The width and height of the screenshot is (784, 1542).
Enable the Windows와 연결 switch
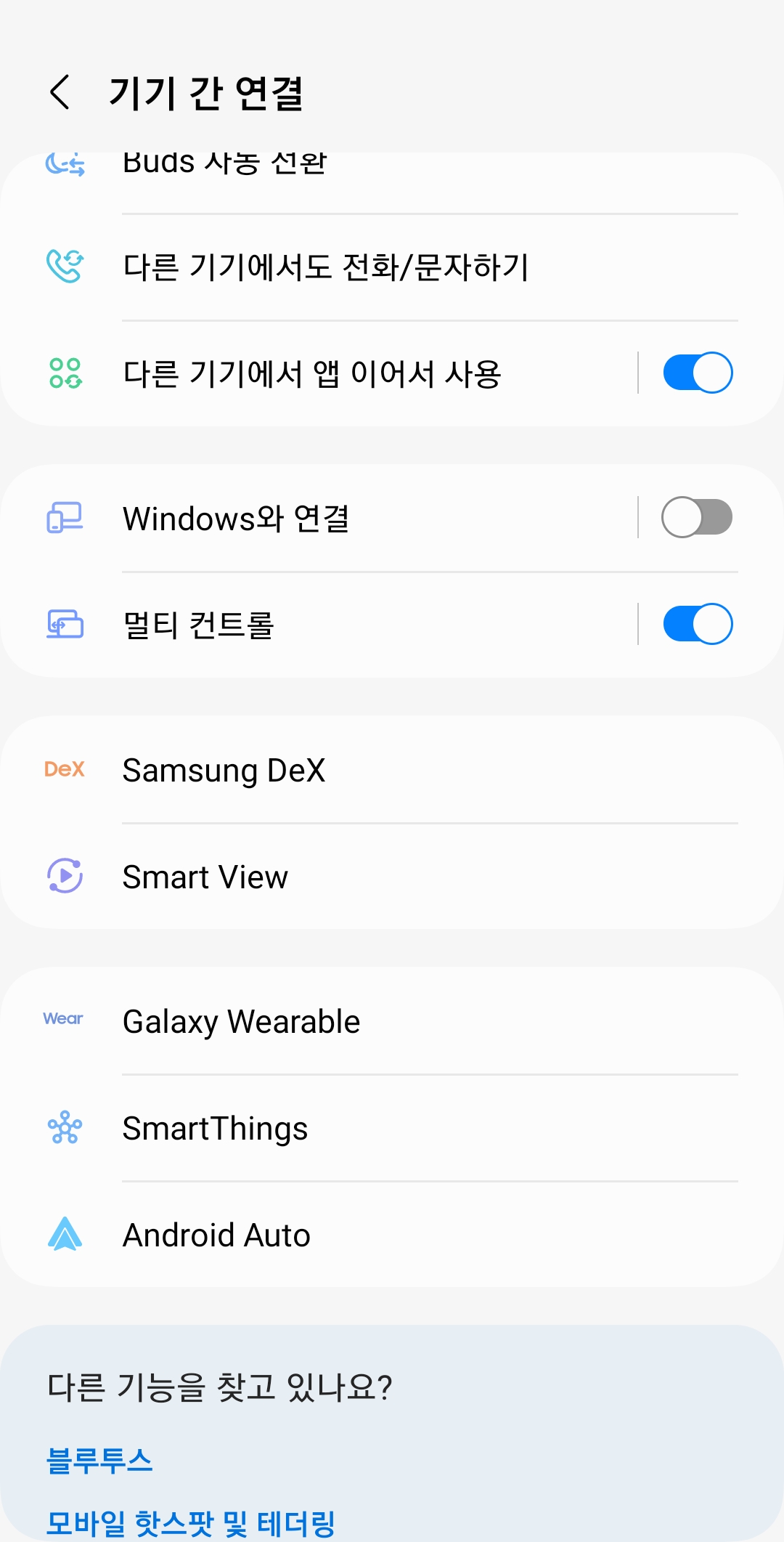[698, 517]
